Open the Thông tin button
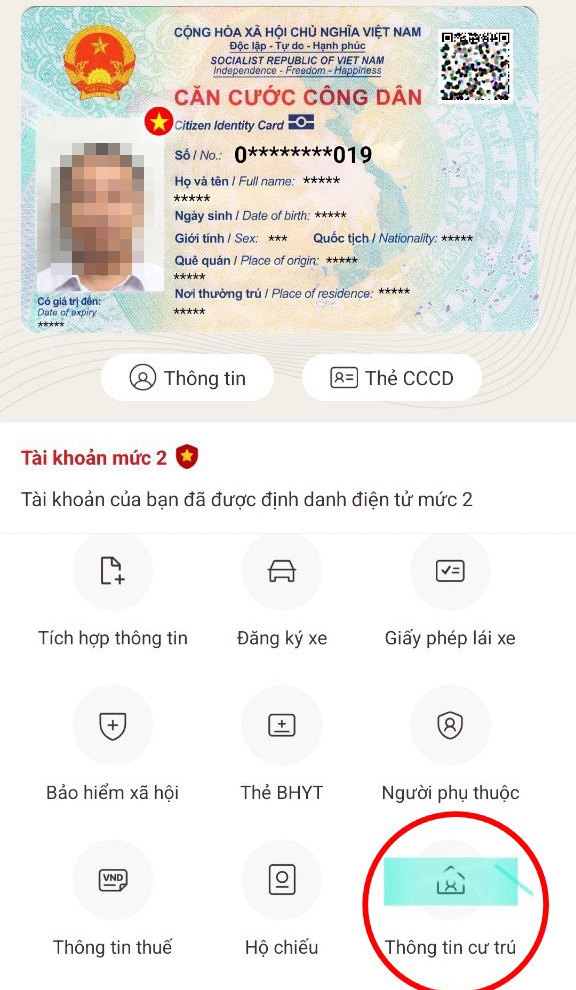The width and height of the screenshot is (576, 990). (188, 378)
